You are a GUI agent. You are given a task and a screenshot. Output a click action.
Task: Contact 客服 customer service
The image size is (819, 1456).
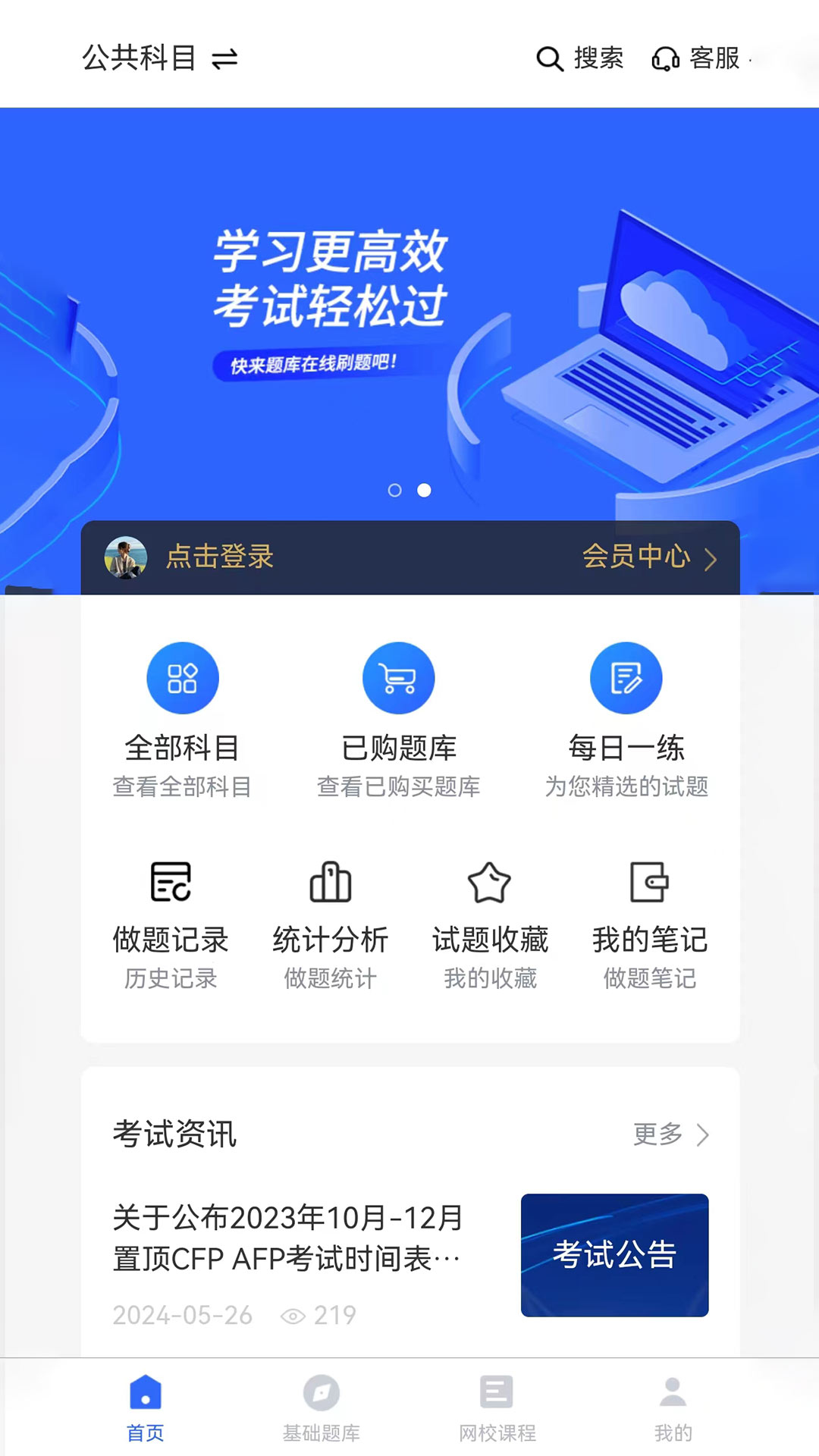point(664,60)
